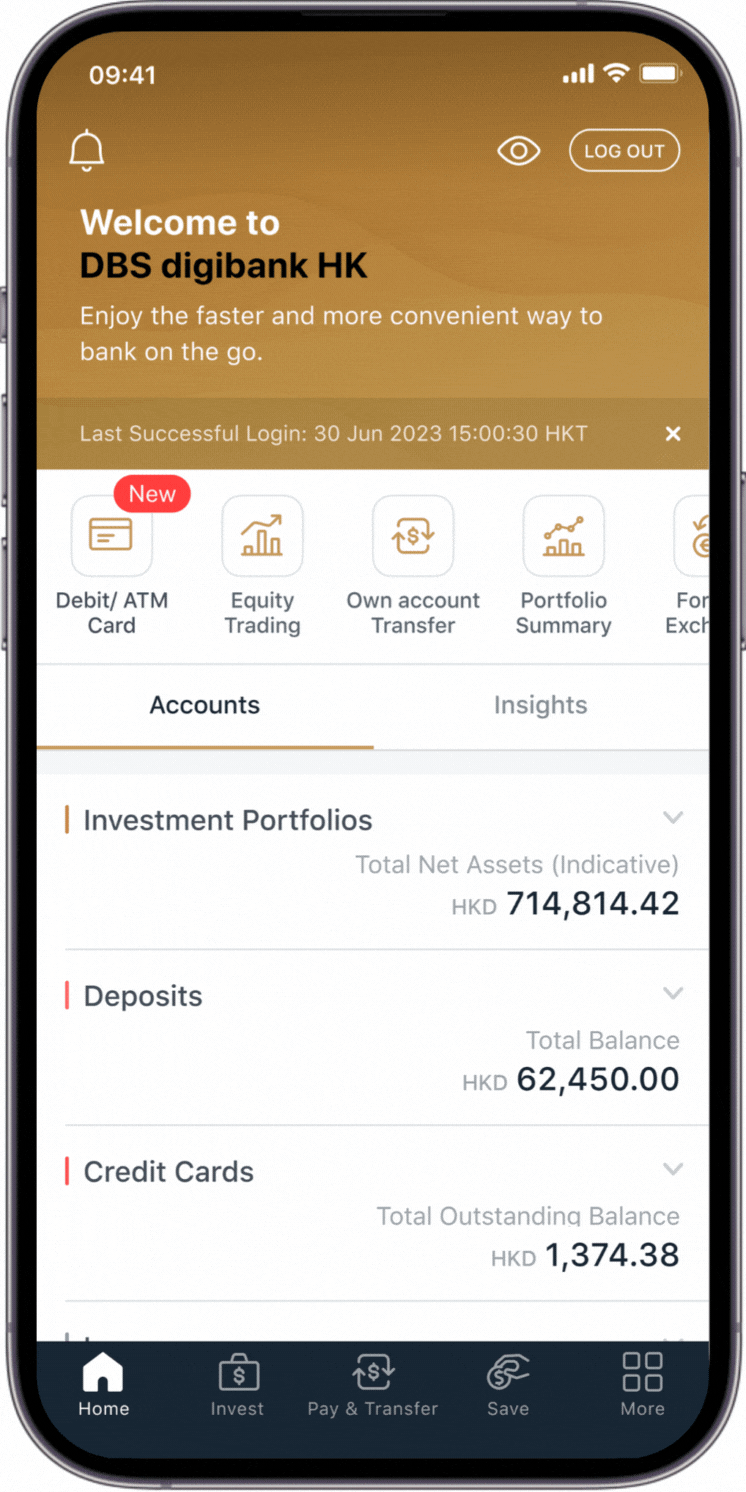Image resolution: width=746 pixels, height=1492 pixels.
Task: Open the Invest tab
Action: (x=238, y=1385)
